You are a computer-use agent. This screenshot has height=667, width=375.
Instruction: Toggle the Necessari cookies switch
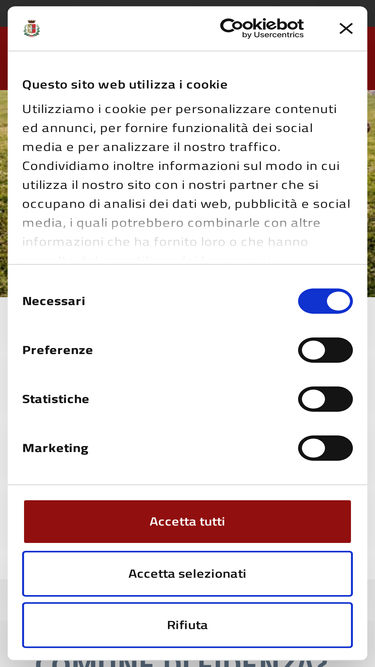point(325,301)
